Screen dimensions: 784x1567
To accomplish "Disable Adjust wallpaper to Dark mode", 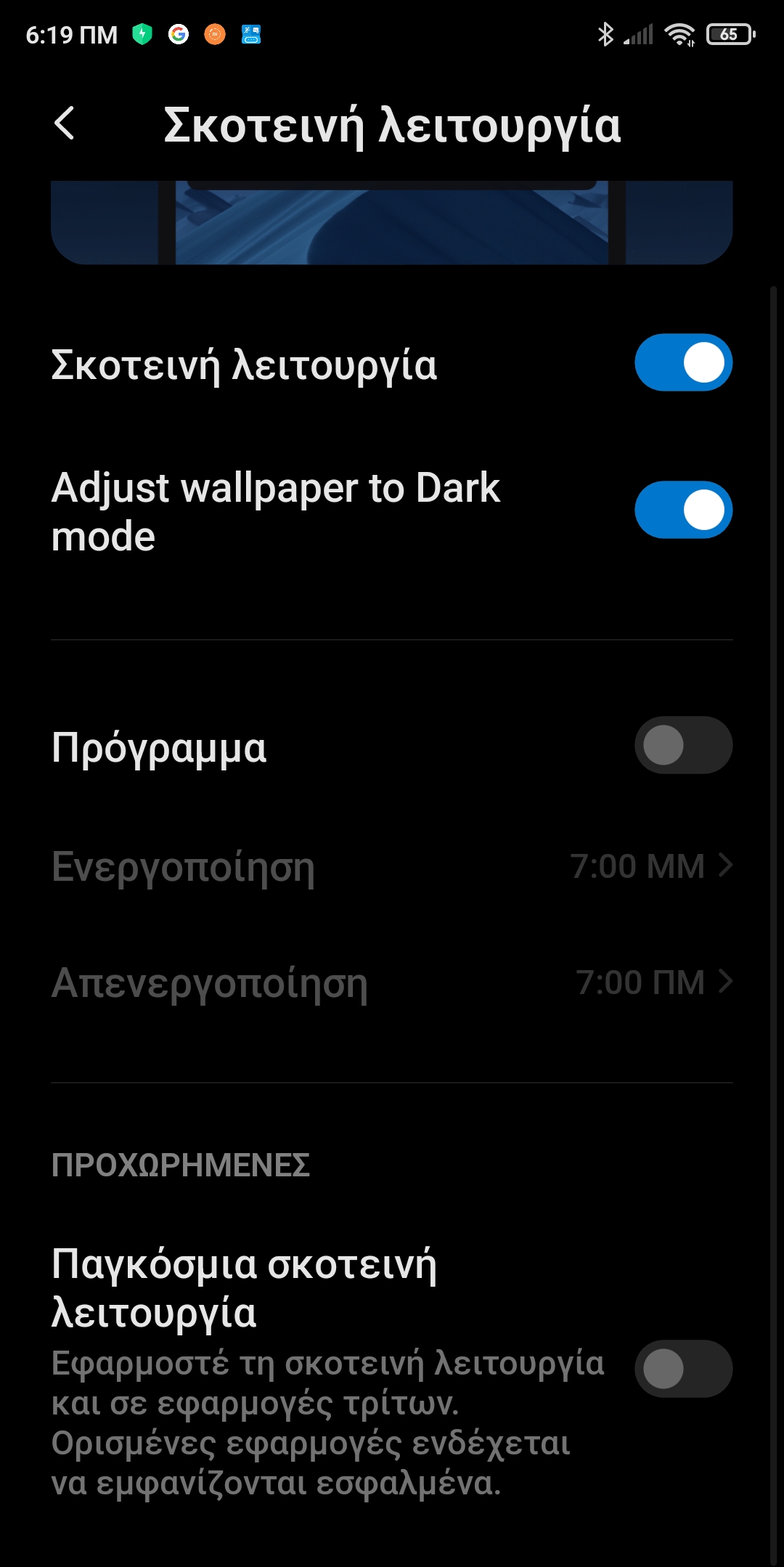I will pyautogui.click(x=683, y=510).
